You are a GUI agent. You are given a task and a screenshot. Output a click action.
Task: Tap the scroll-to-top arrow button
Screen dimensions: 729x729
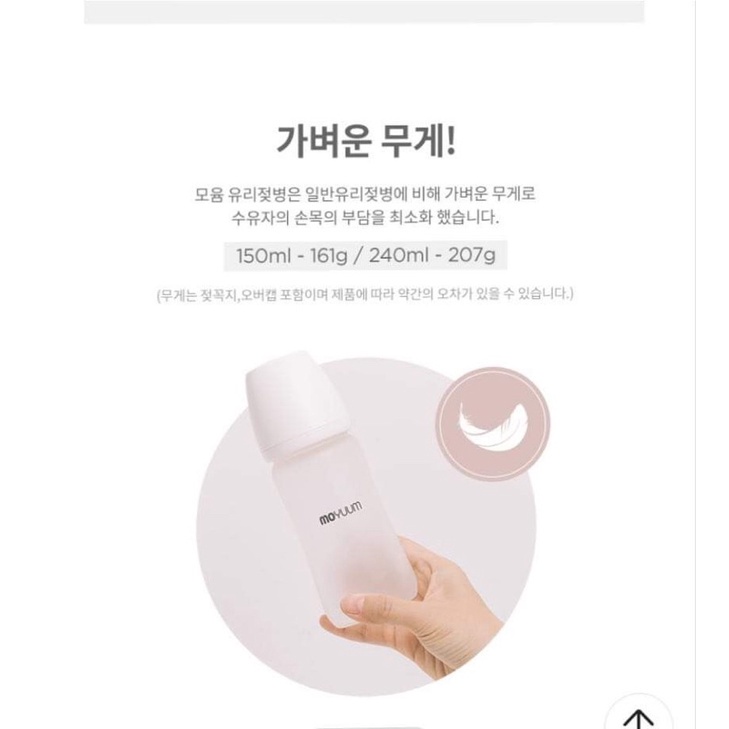coord(638,713)
